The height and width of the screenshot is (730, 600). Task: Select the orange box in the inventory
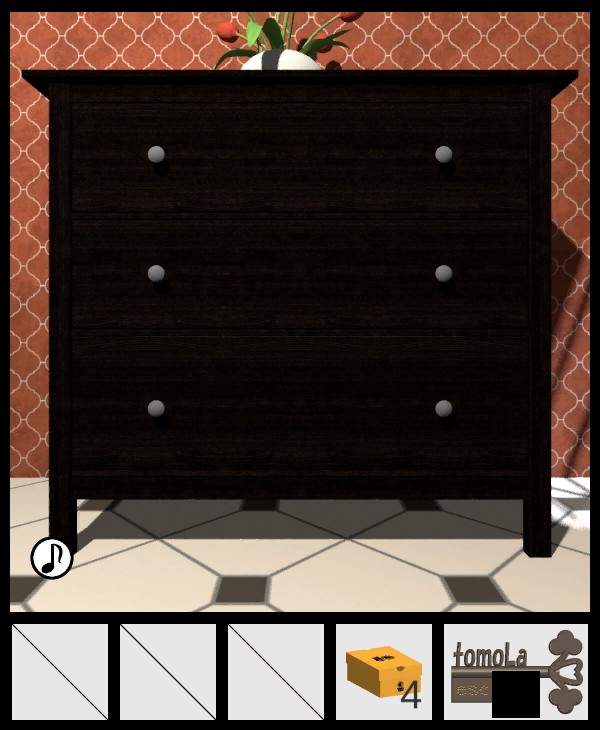point(384,672)
